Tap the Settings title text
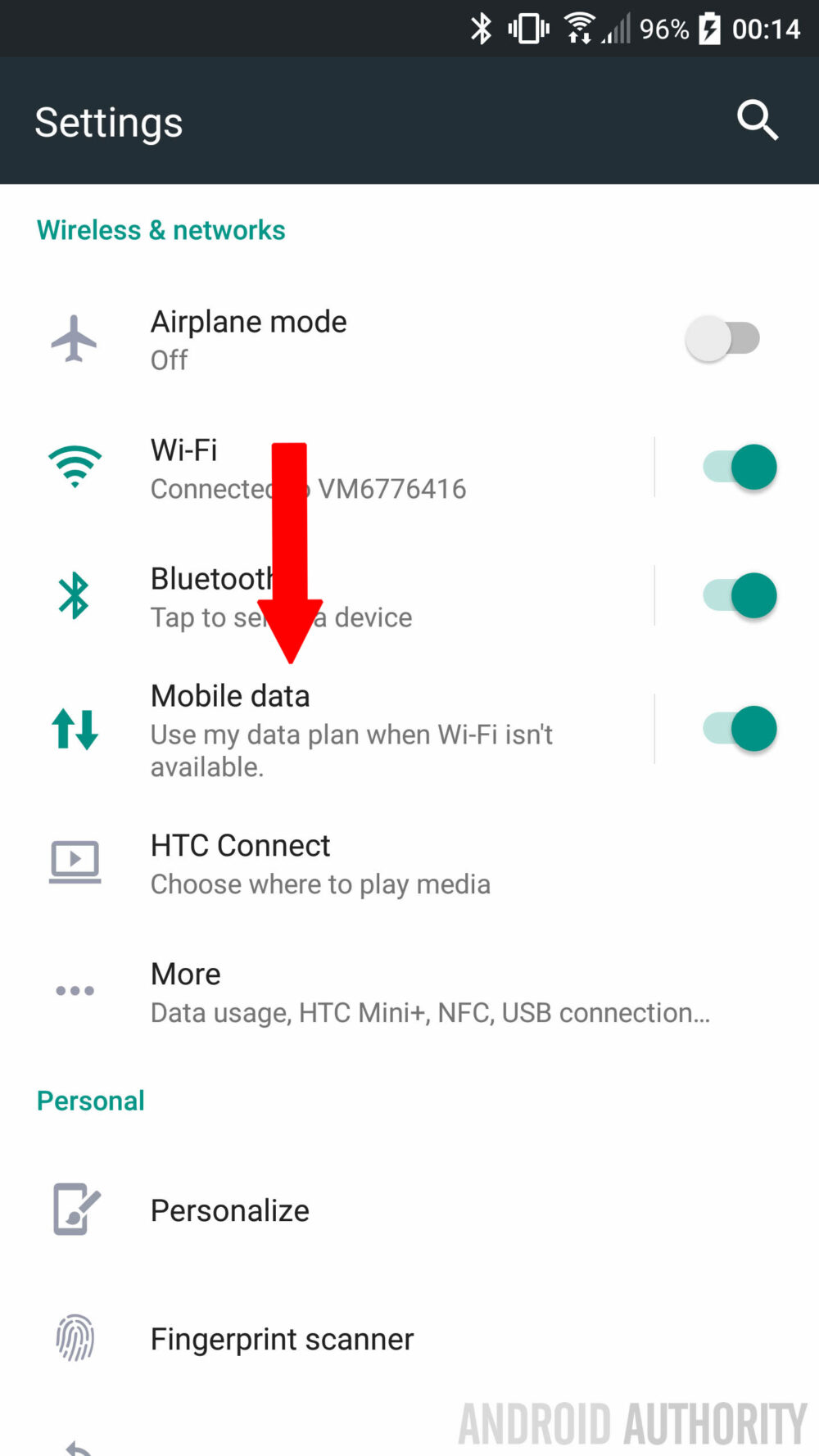The height and width of the screenshot is (1456, 819). [107, 121]
